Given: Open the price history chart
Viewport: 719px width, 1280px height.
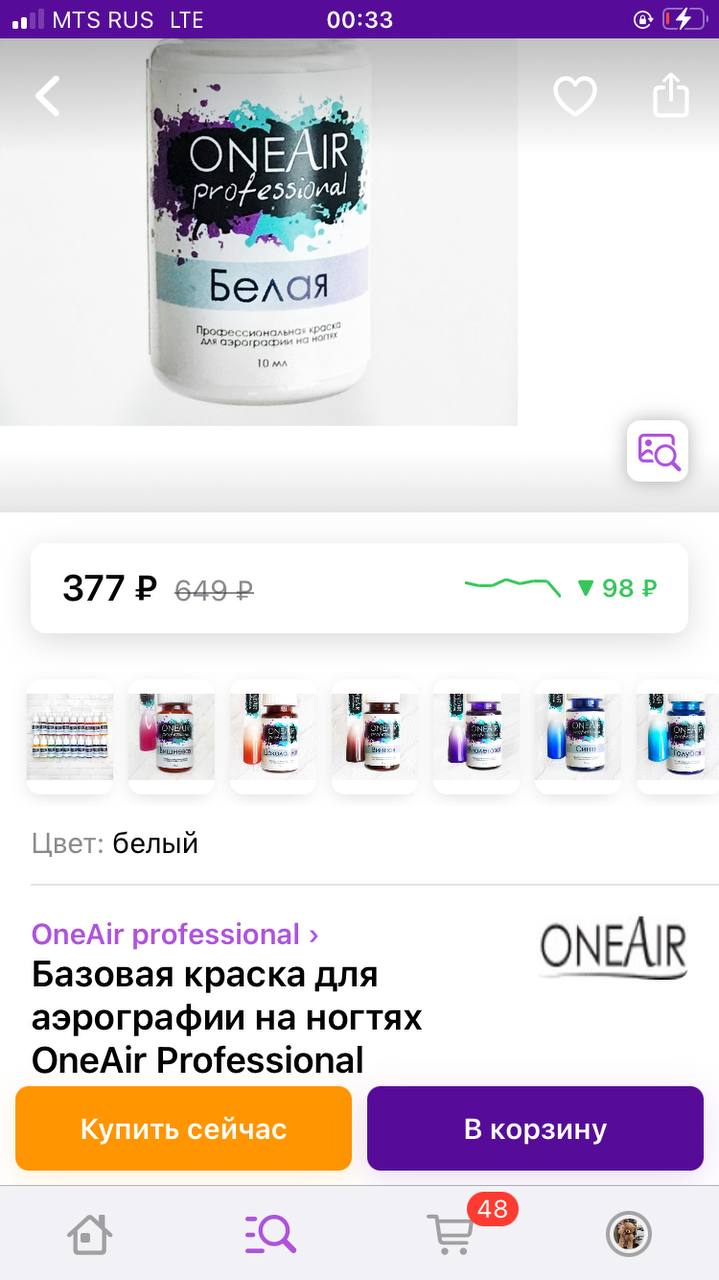Looking at the screenshot, I should 560,588.
